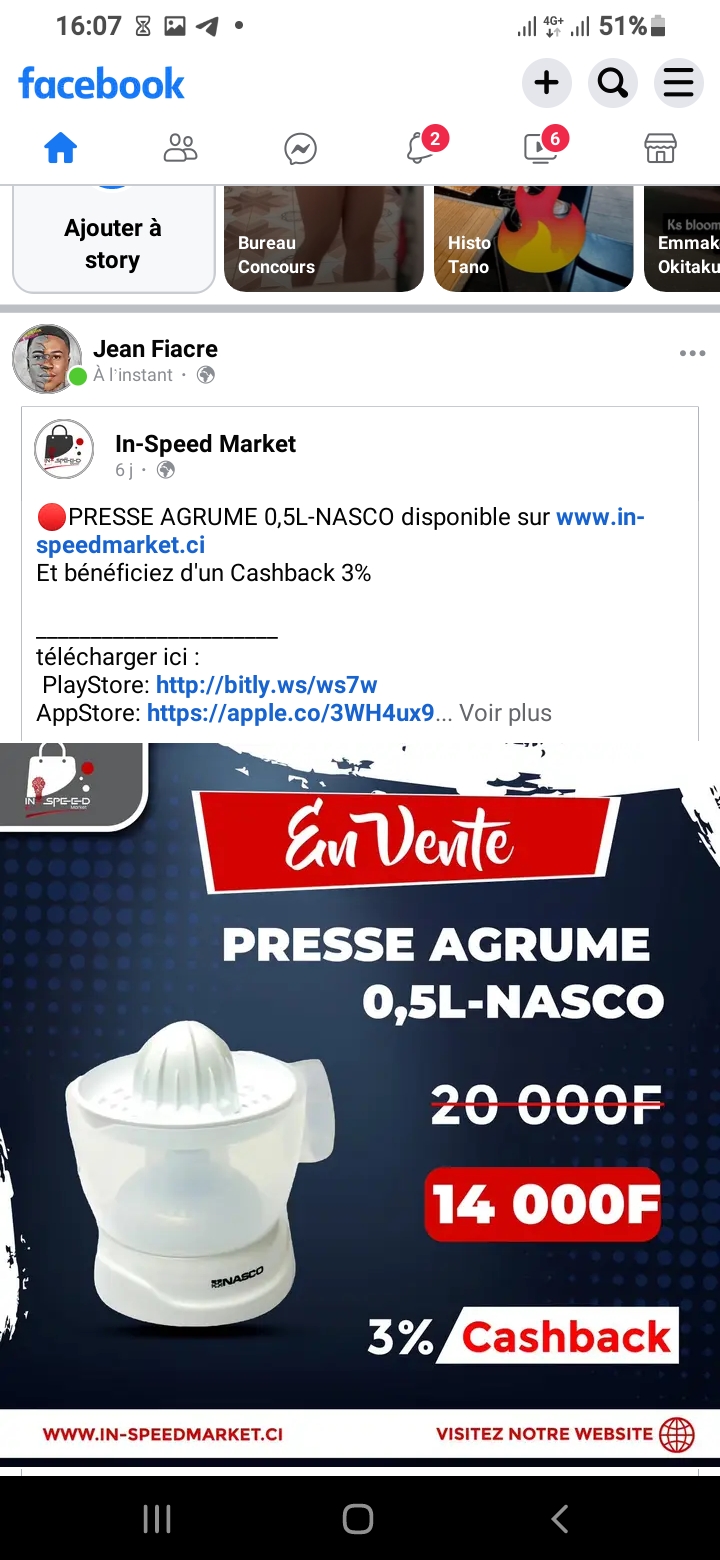Open the PlayStore bitly.ws link
This screenshot has height=1560, width=720.
[x=266, y=685]
